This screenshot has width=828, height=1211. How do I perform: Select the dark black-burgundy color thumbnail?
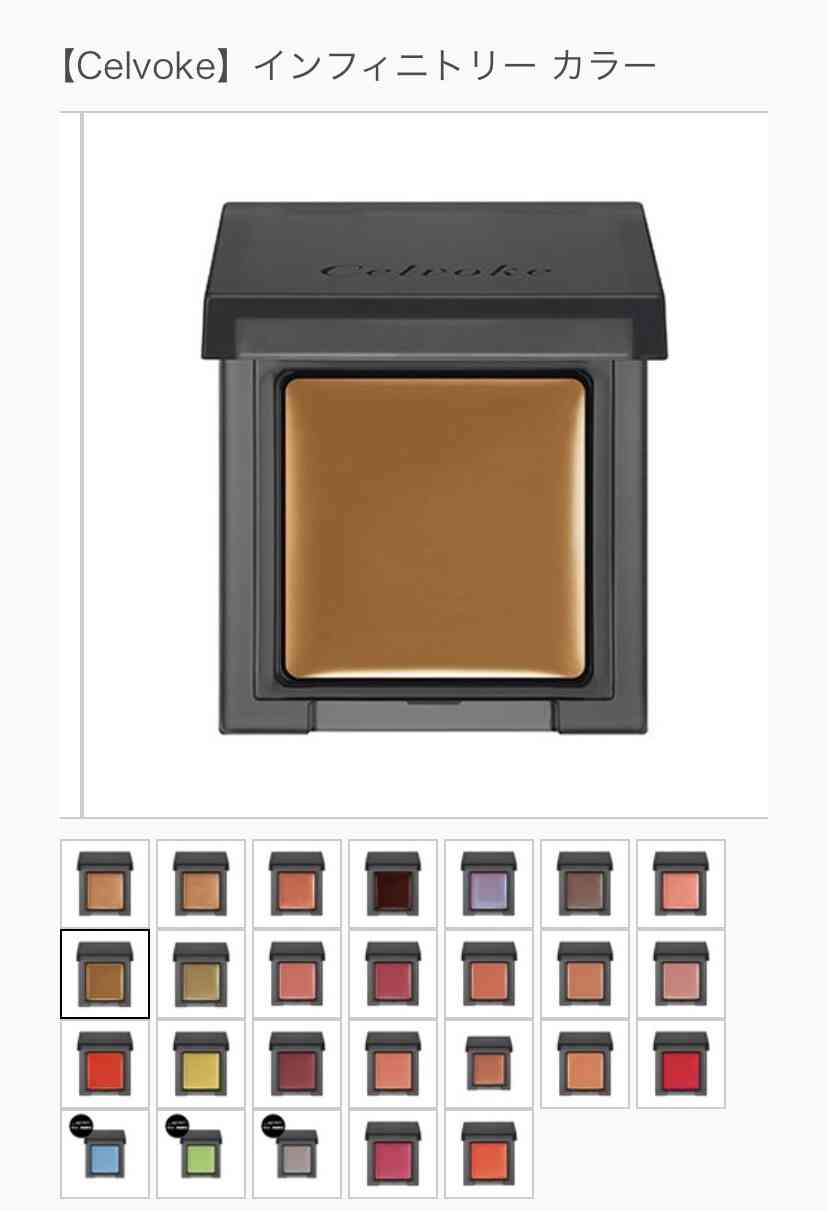(x=393, y=883)
